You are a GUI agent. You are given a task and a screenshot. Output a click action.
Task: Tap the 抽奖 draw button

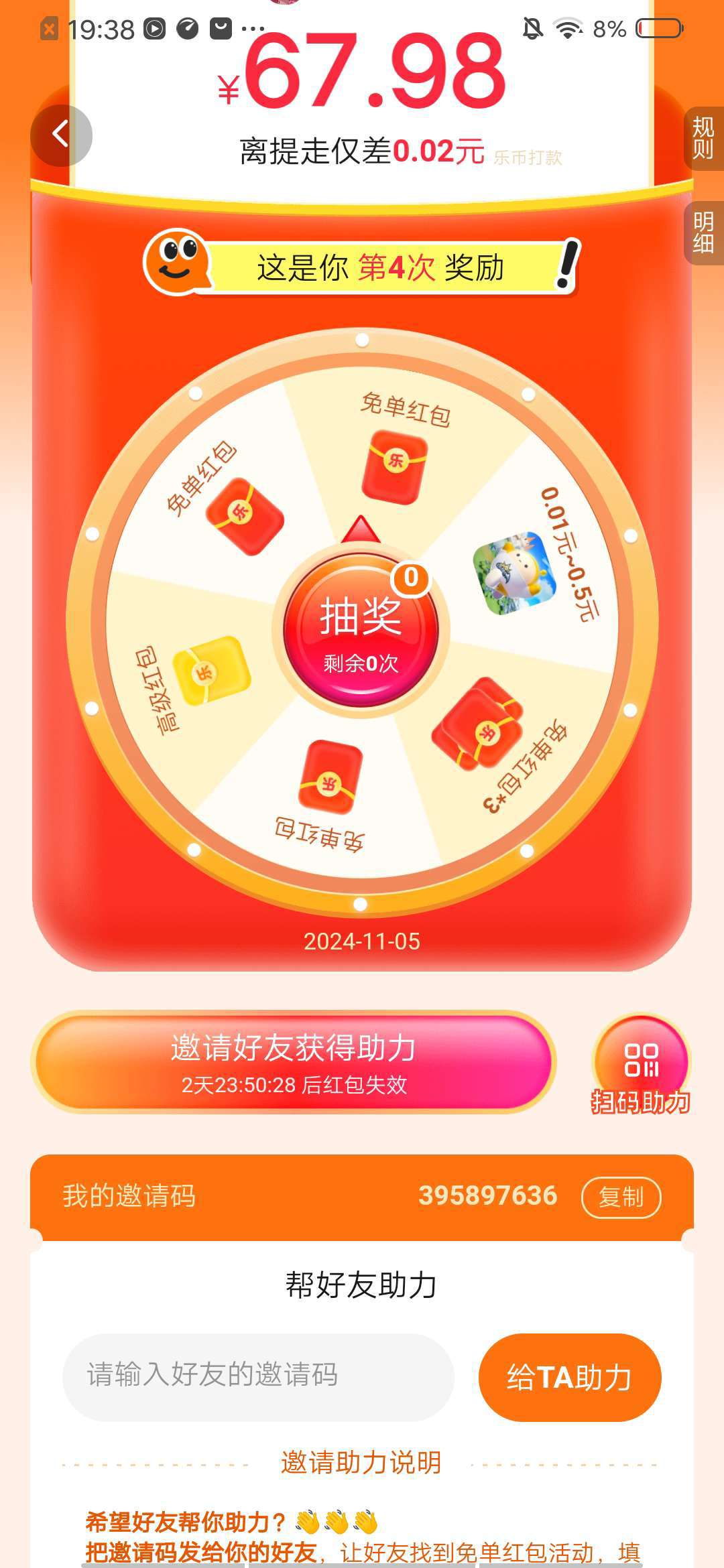coord(361,630)
